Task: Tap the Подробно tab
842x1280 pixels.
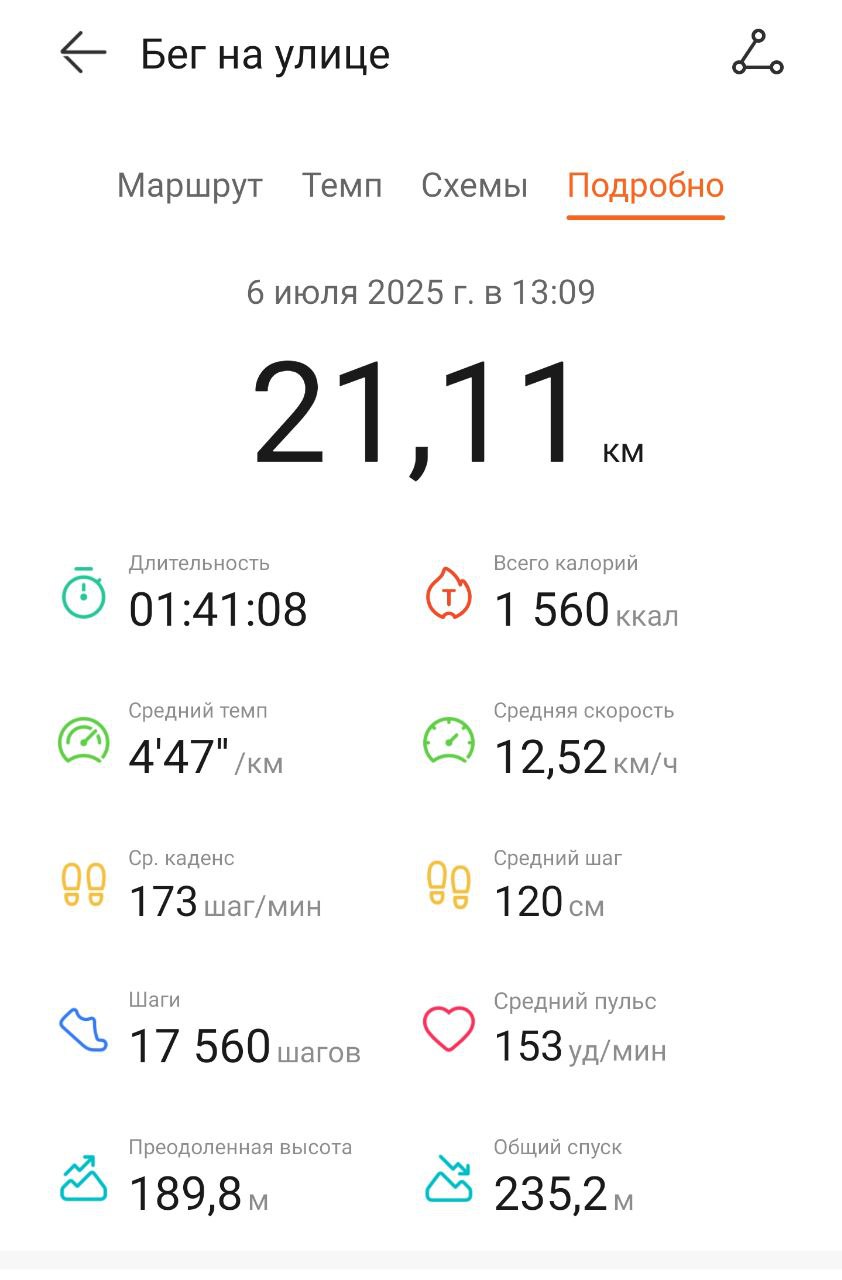Action: pyautogui.click(x=645, y=186)
